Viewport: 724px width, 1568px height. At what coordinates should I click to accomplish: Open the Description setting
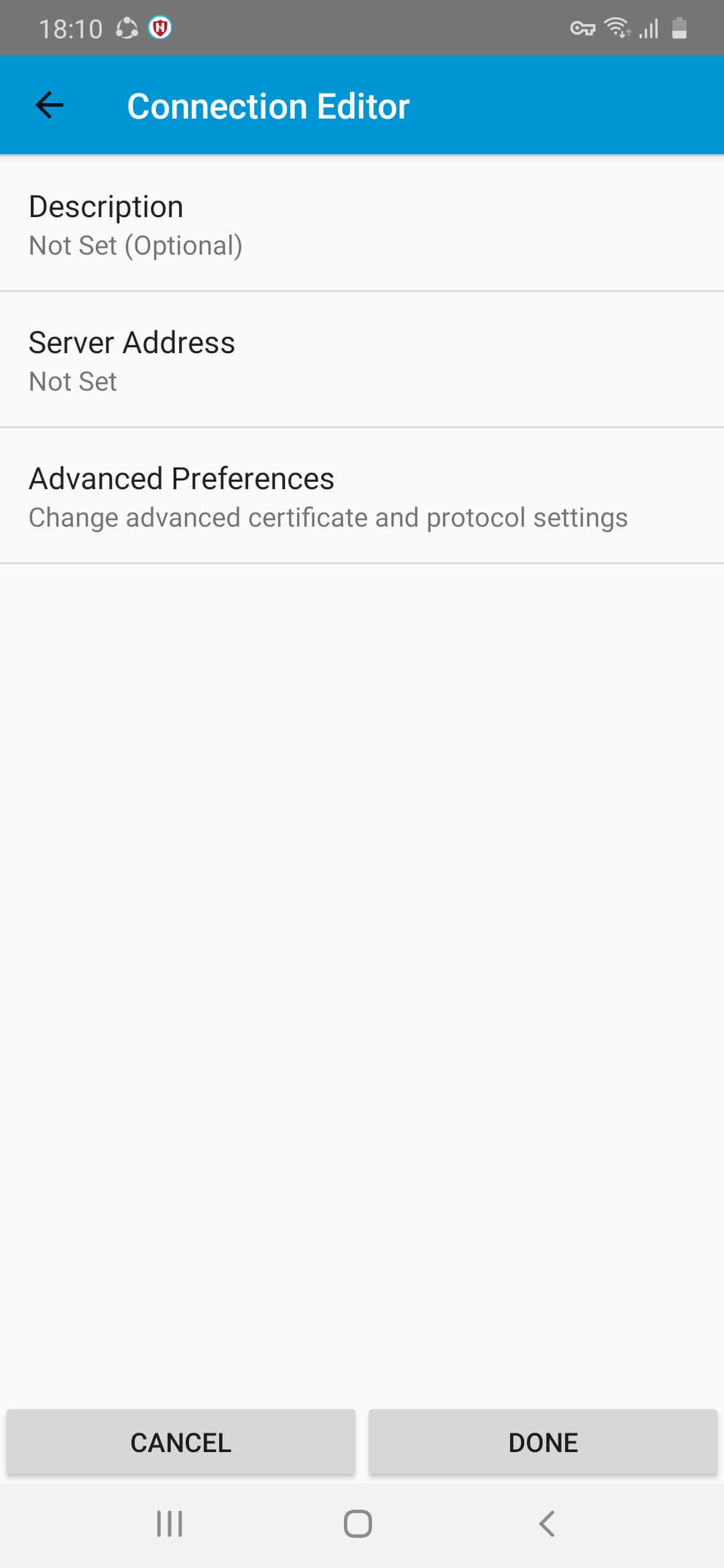362,224
